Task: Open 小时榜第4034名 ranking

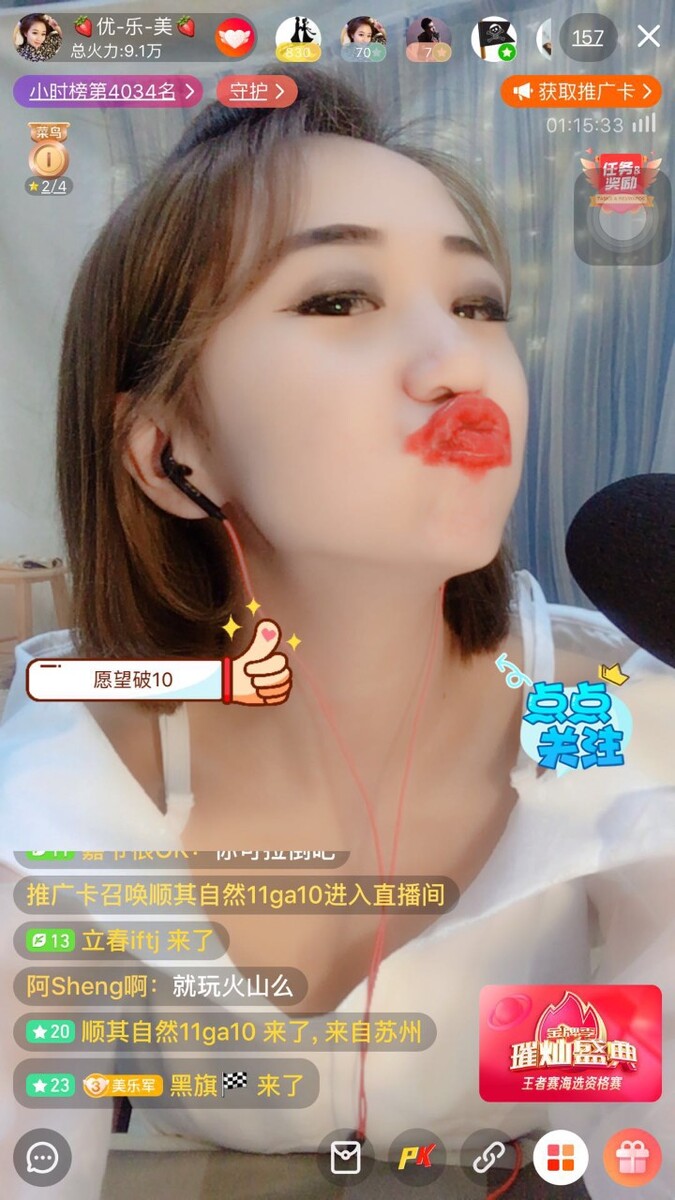Action: pyautogui.click(x=108, y=92)
